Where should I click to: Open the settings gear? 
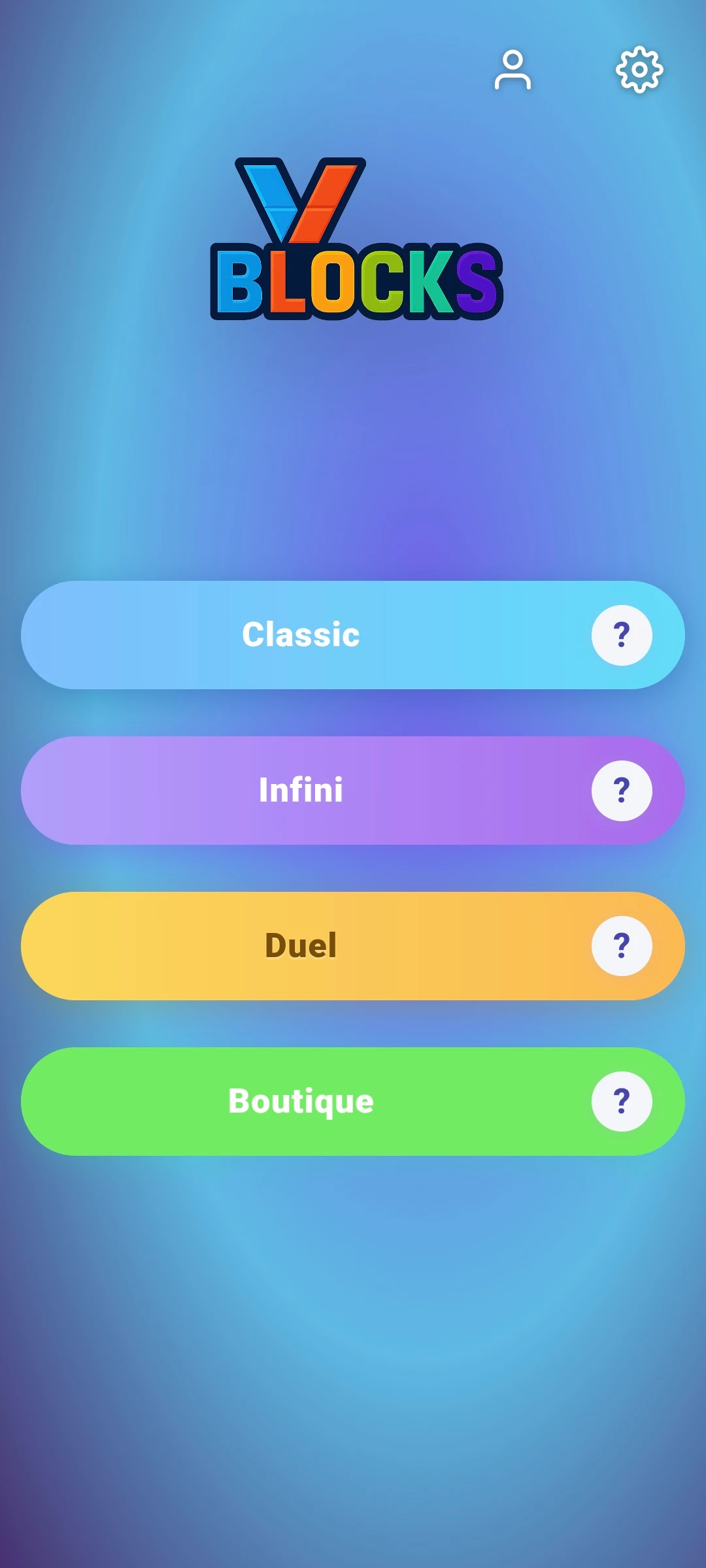tap(639, 69)
